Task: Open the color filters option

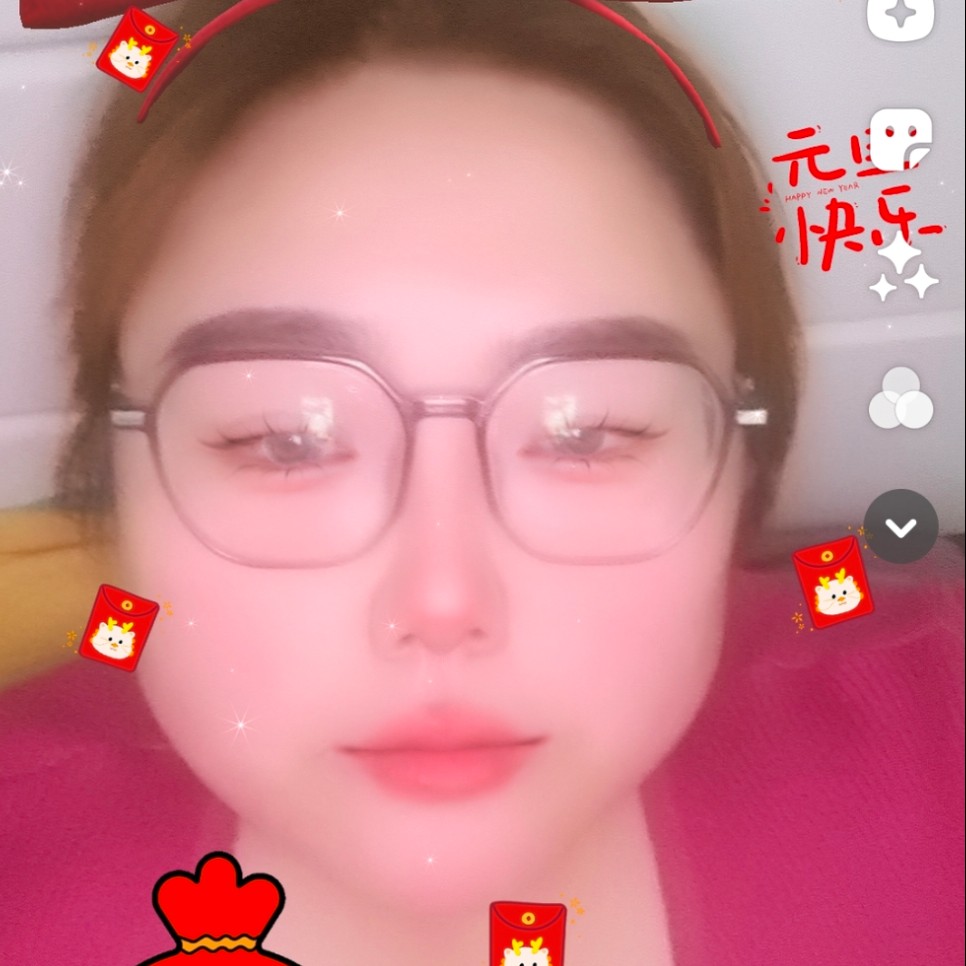Action: tap(900, 398)
